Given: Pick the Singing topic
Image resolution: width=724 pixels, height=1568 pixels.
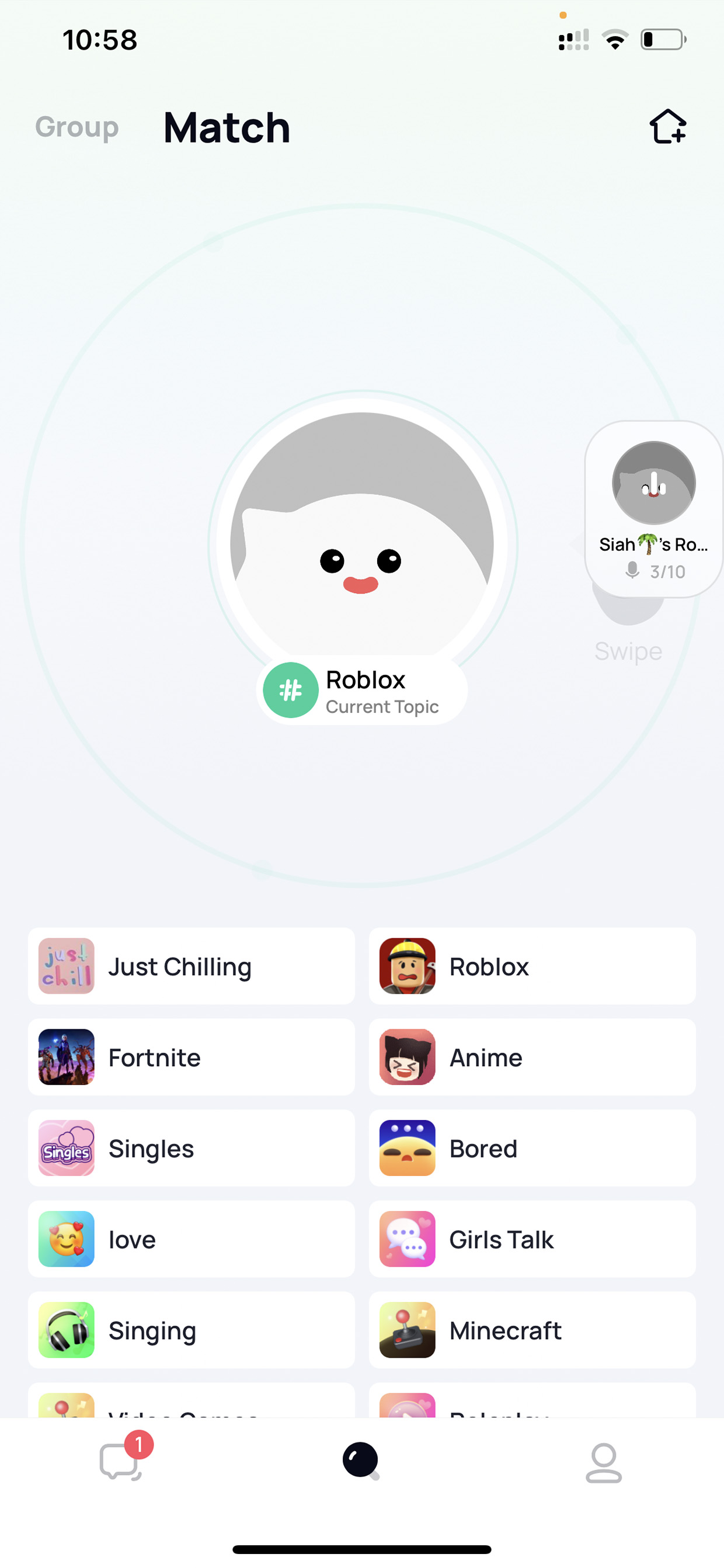Looking at the screenshot, I should coord(191,1330).
